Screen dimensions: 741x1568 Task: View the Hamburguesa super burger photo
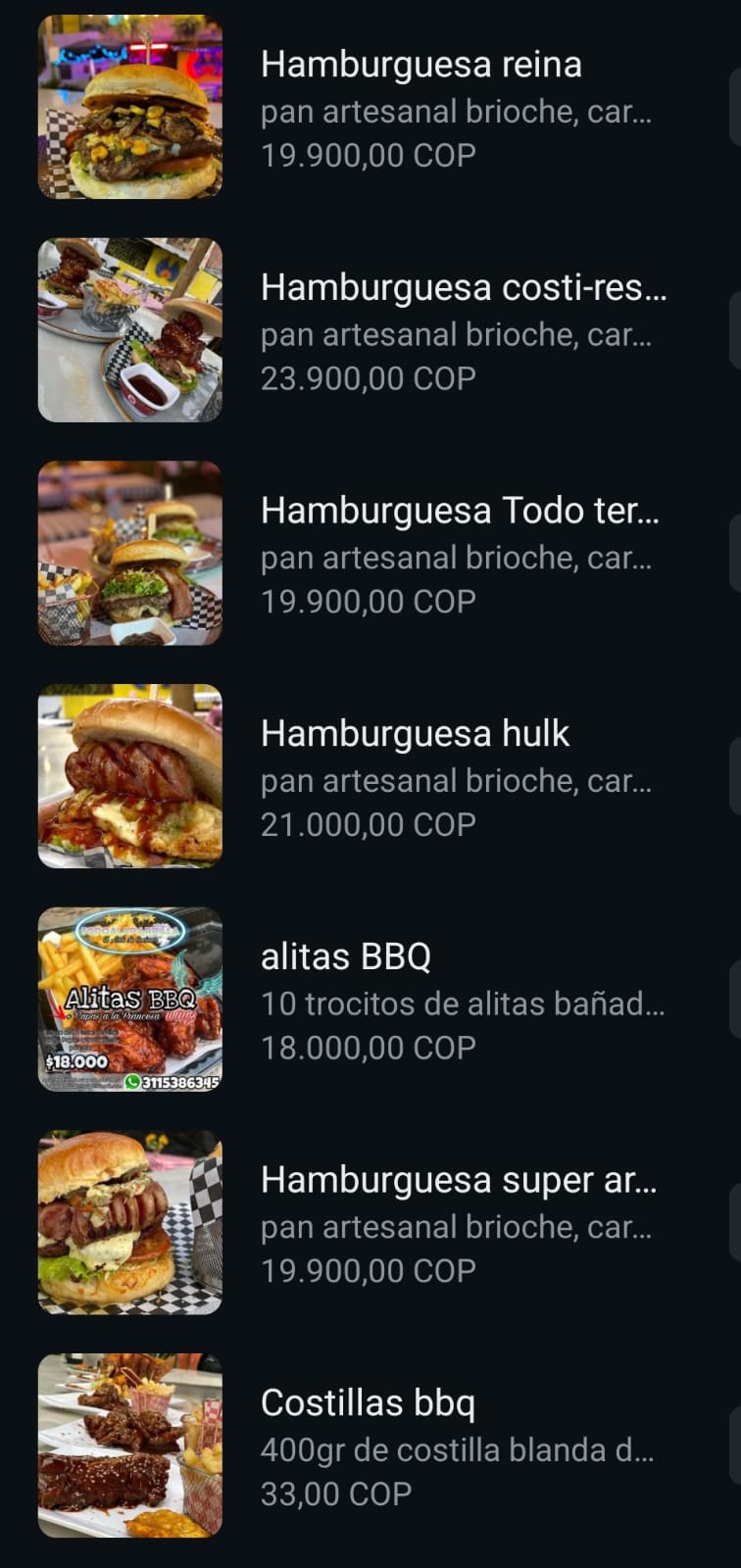(130, 1223)
